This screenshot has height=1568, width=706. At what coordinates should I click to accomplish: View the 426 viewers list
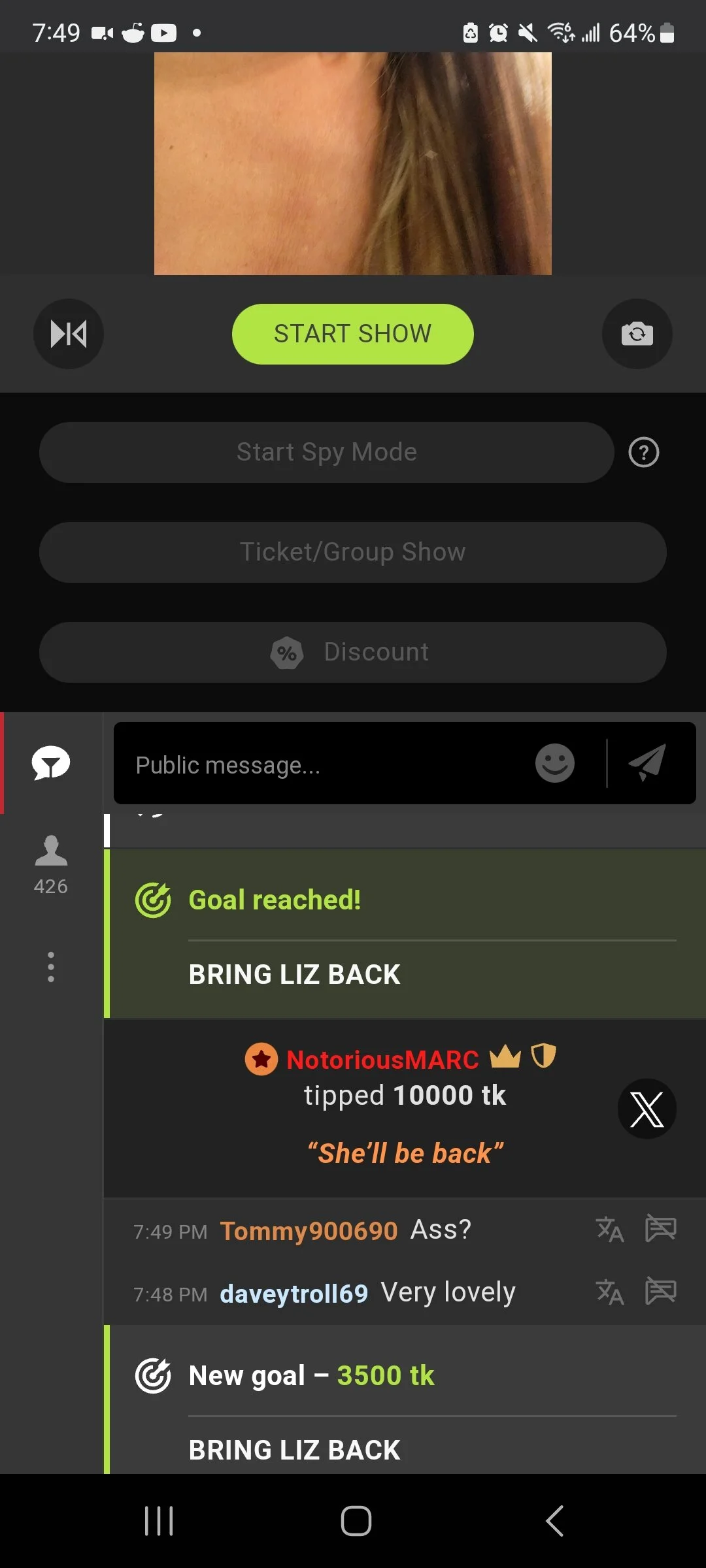(x=51, y=864)
